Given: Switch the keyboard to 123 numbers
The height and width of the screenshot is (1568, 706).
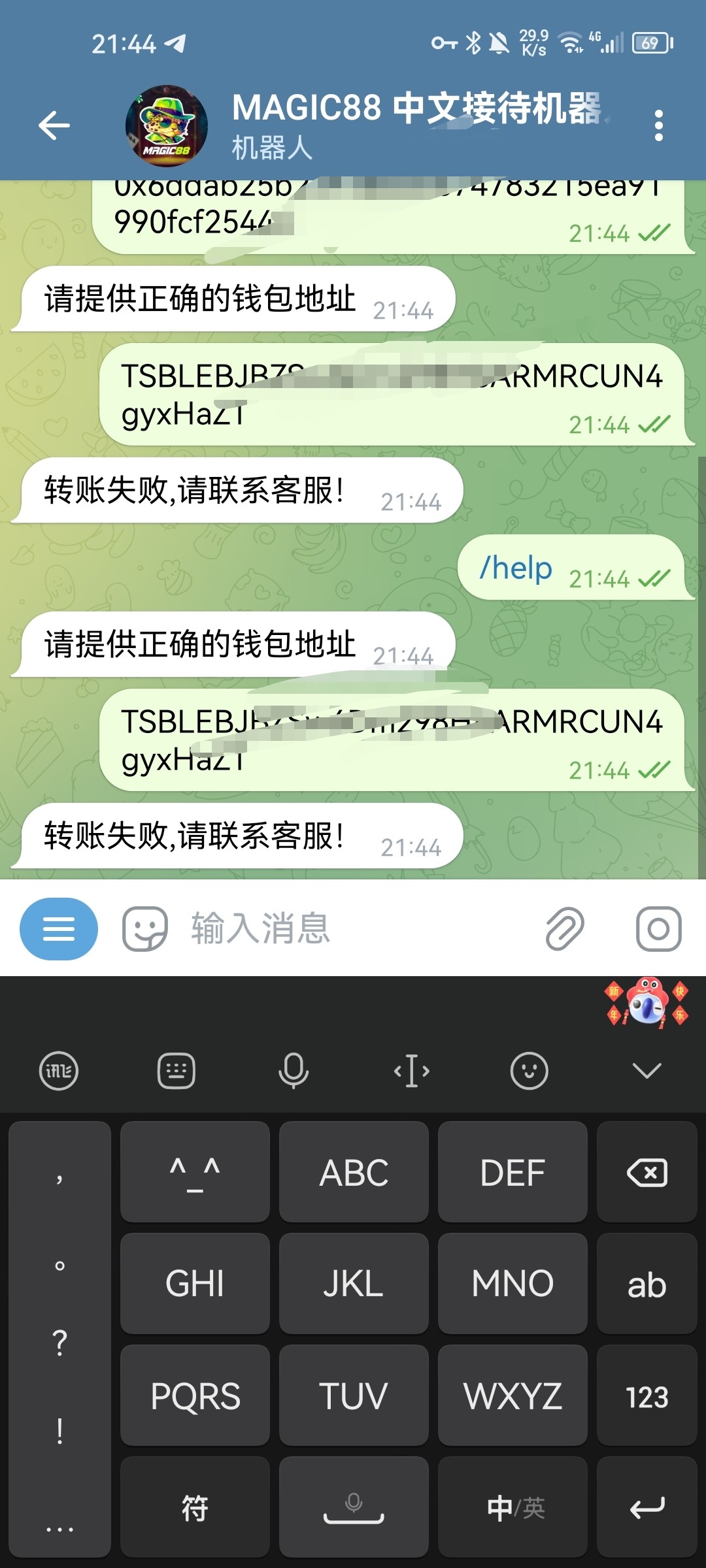Looking at the screenshot, I should click(x=647, y=1396).
